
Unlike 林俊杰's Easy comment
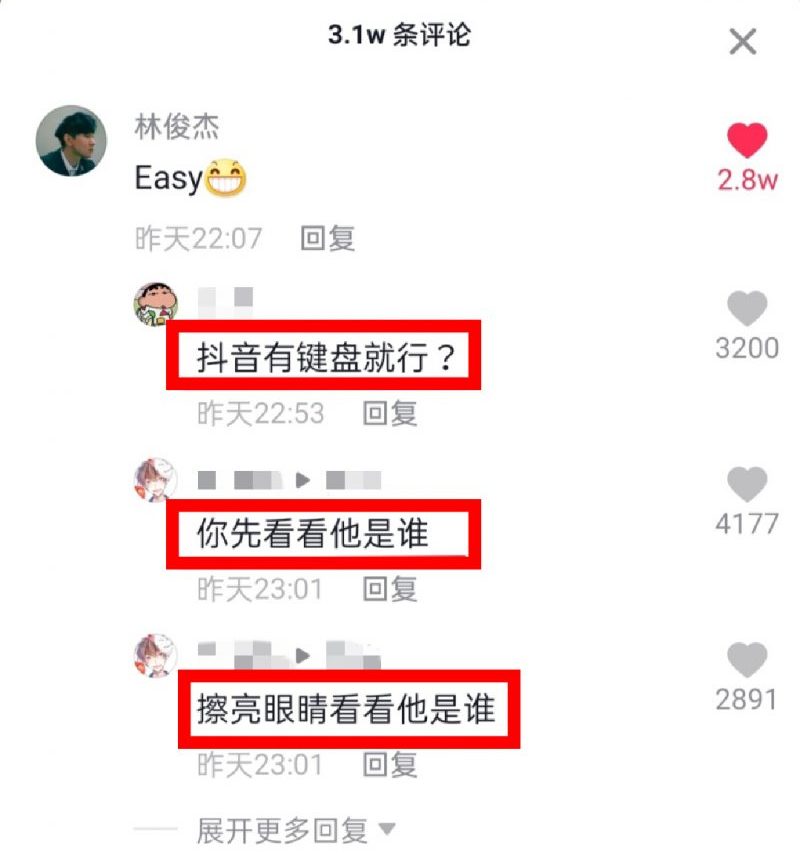pos(746,141)
